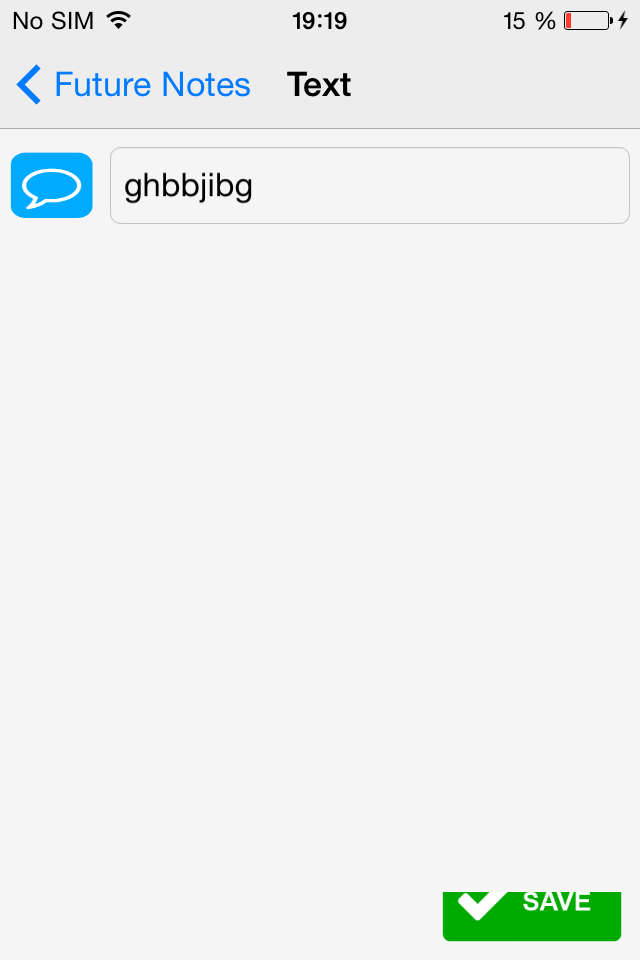The height and width of the screenshot is (960, 640).
Task: Go back to Future Notes
Action: 133,85
